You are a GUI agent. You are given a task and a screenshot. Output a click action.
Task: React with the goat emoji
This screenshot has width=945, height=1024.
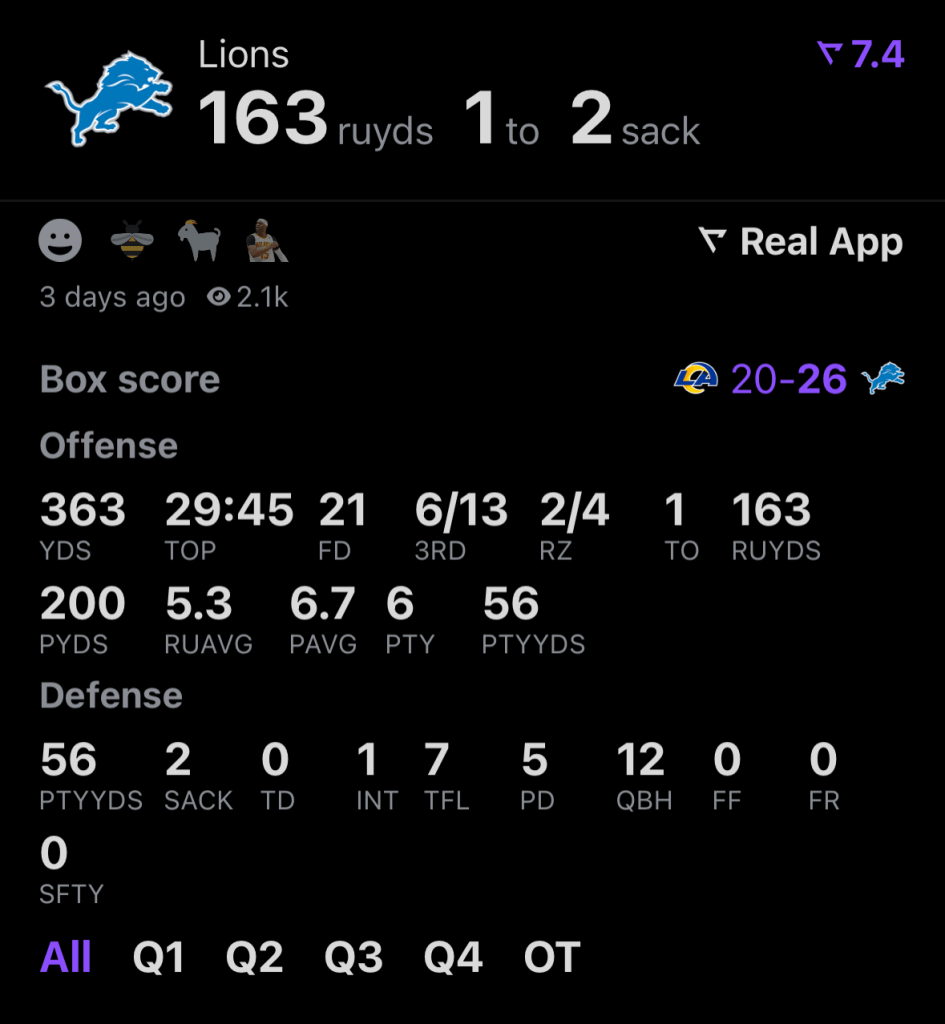coord(199,241)
